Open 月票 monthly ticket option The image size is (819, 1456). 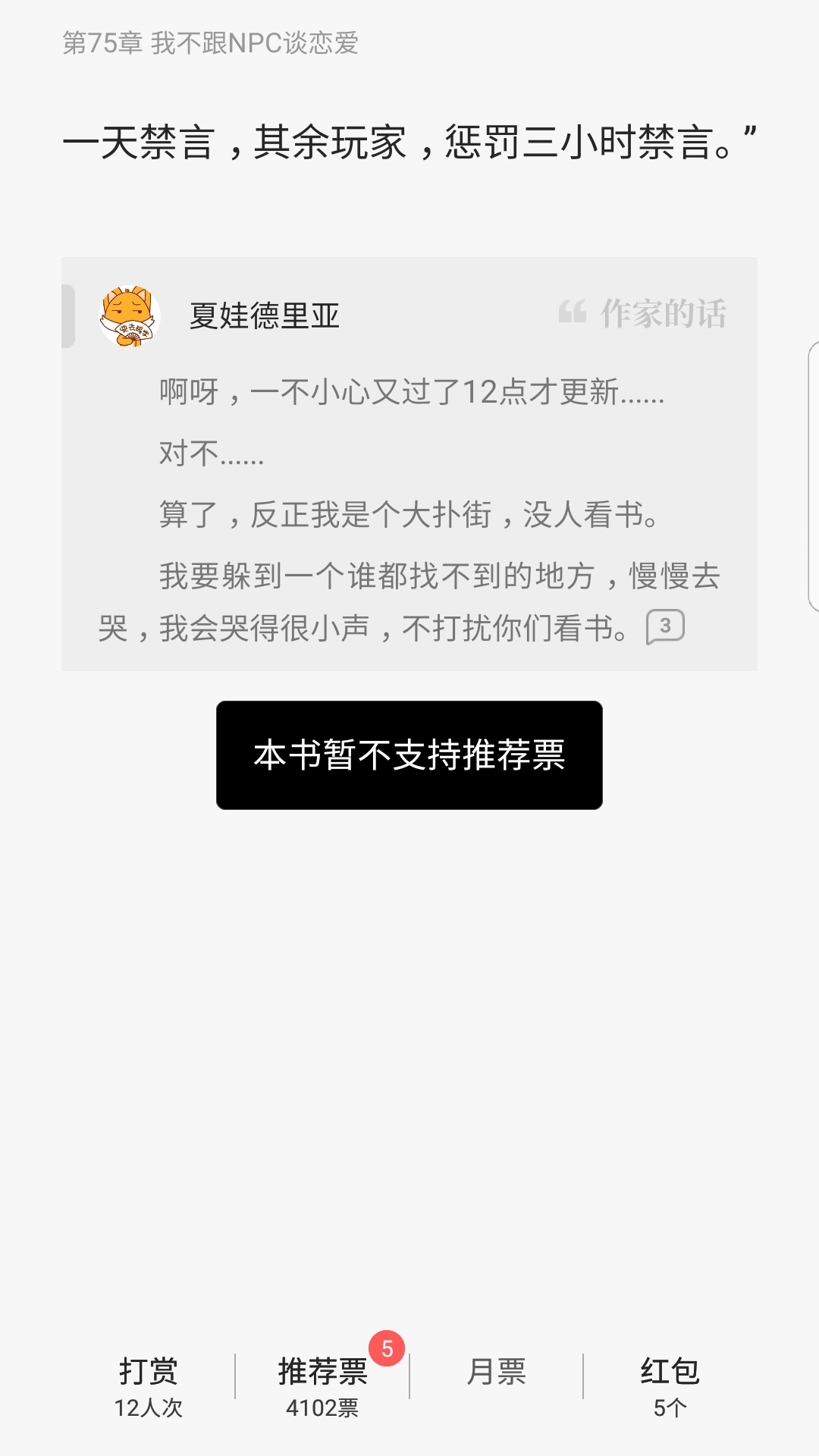(496, 1372)
